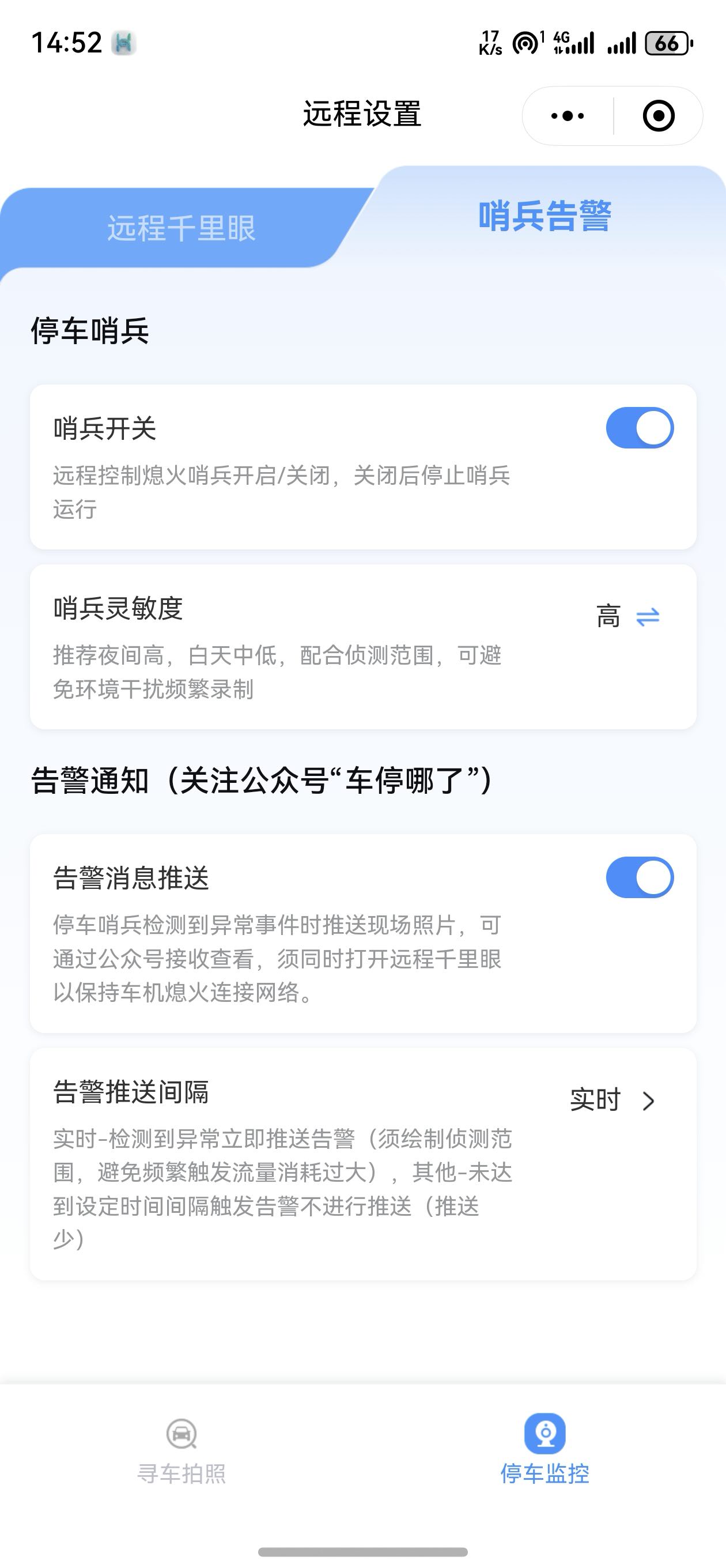
Task: Switch to the 远程千里眼 tab
Action: tap(181, 228)
